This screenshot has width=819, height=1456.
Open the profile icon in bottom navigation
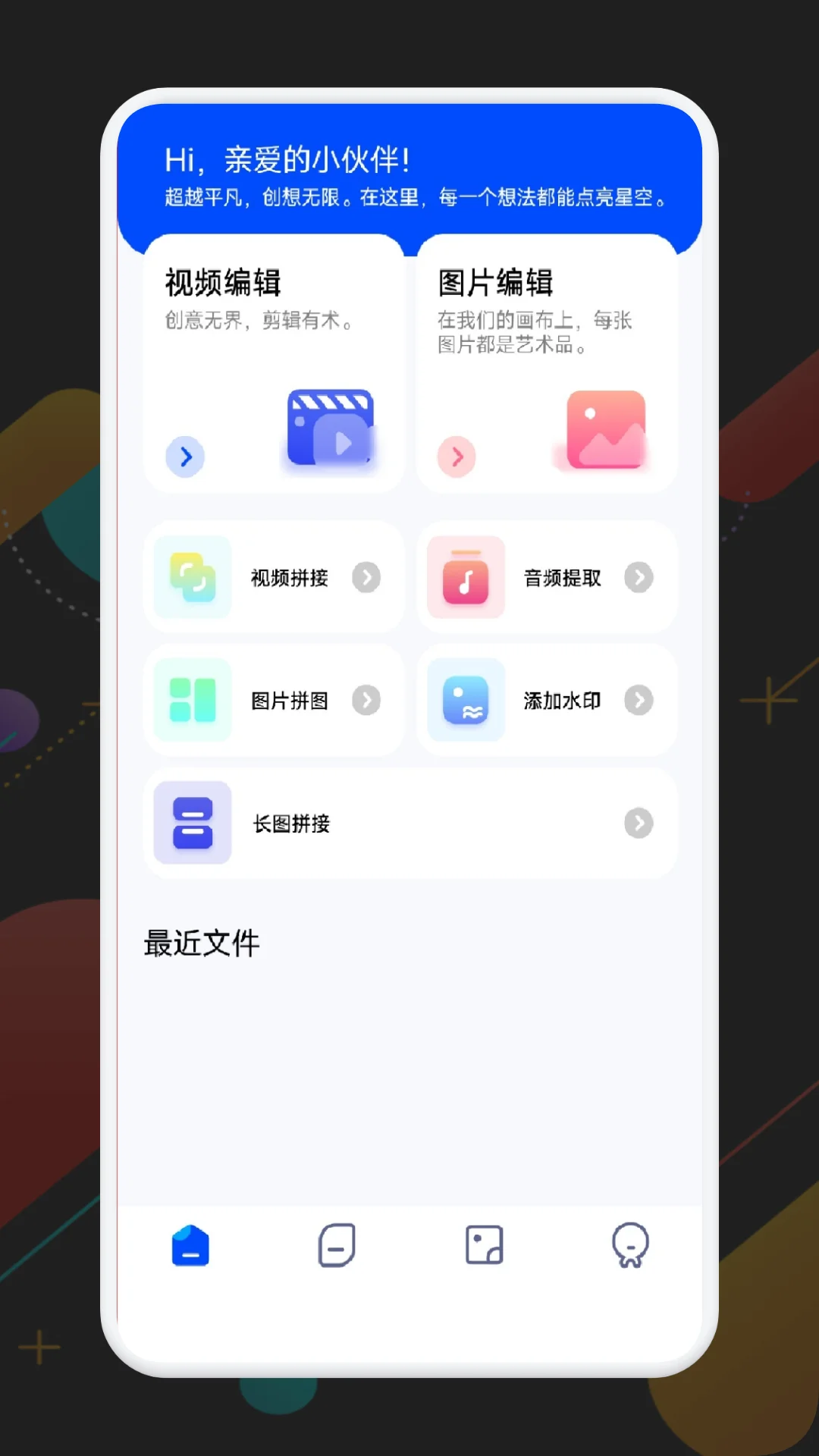pyautogui.click(x=628, y=1244)
